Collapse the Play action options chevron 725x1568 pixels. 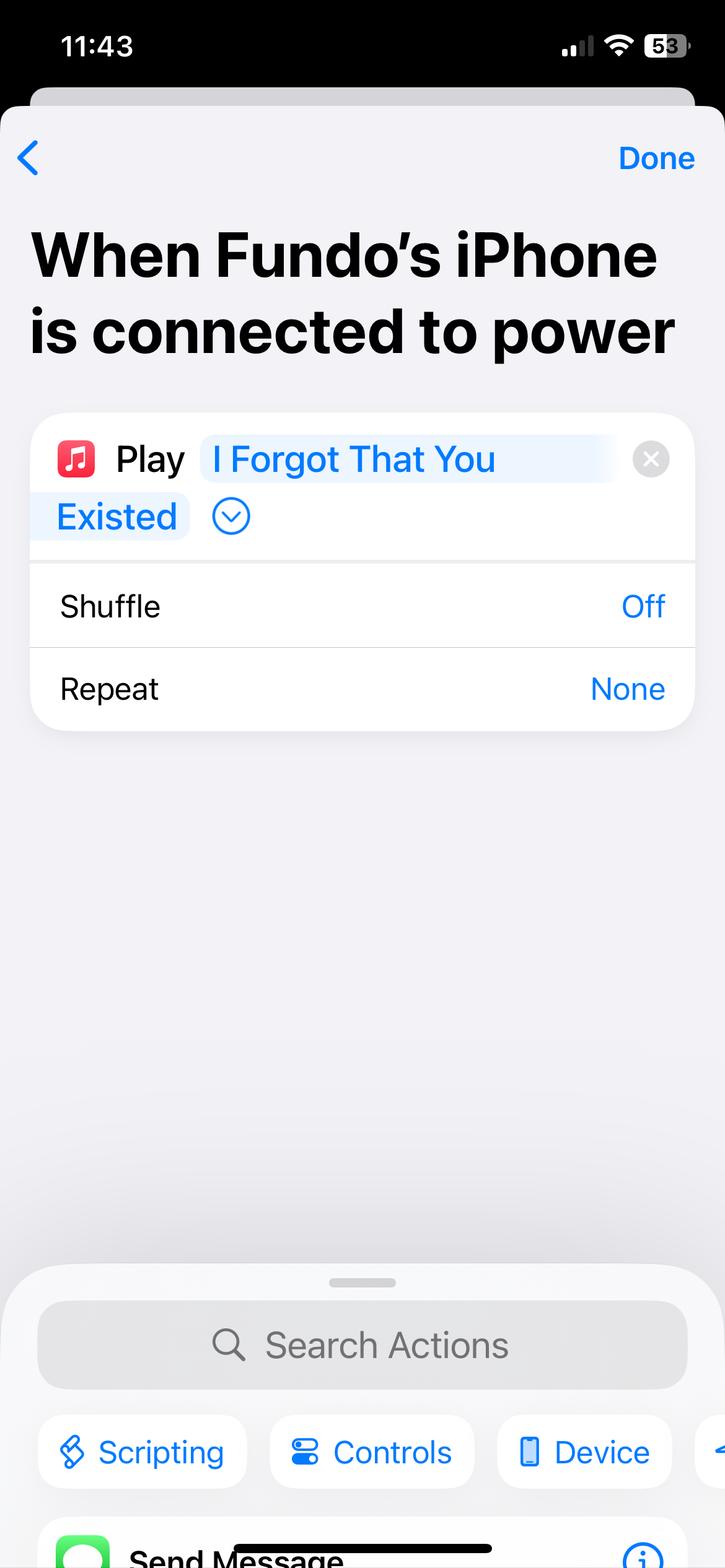coord(231,516)
